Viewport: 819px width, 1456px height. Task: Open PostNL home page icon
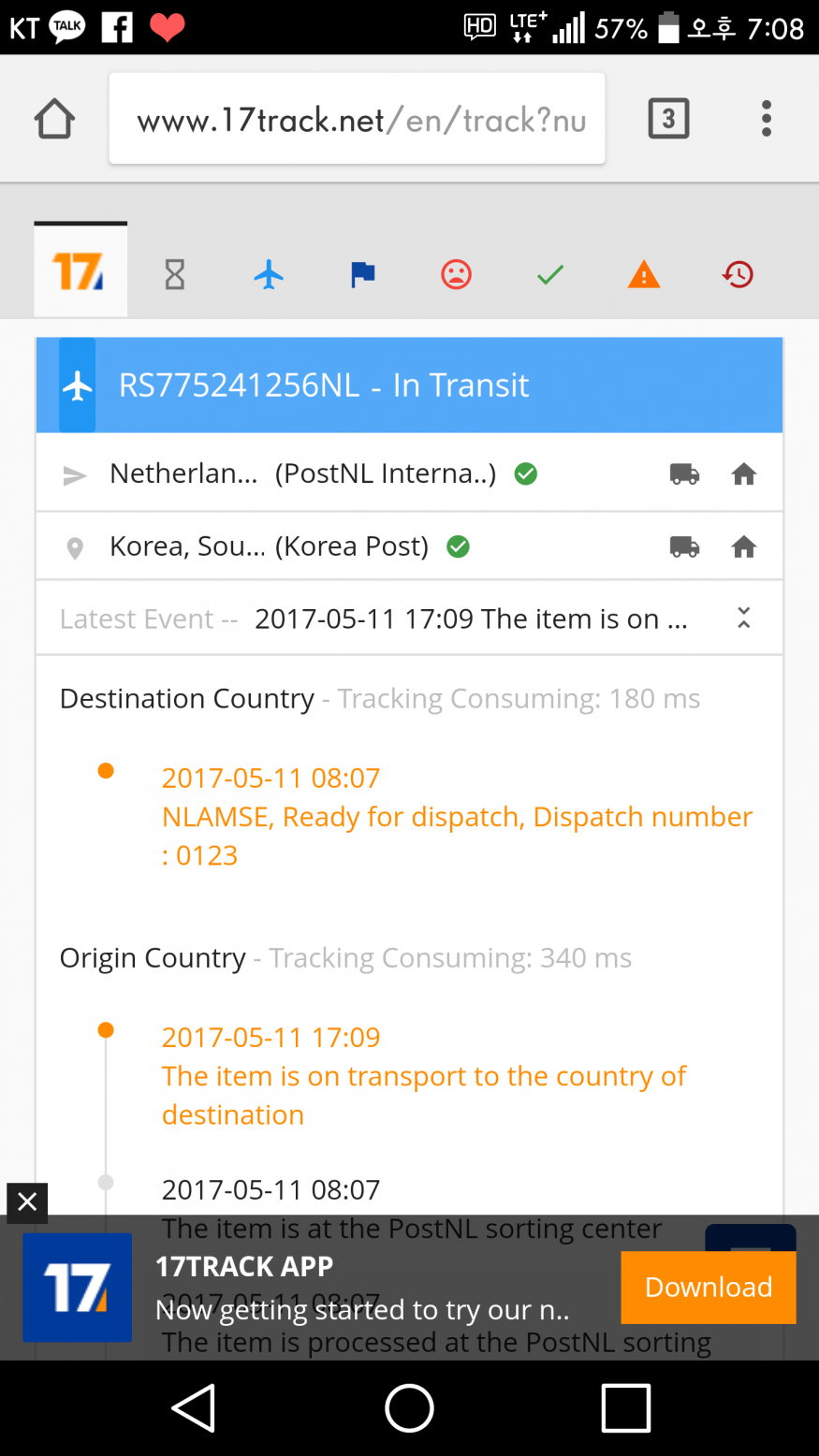tap(744, 474)
